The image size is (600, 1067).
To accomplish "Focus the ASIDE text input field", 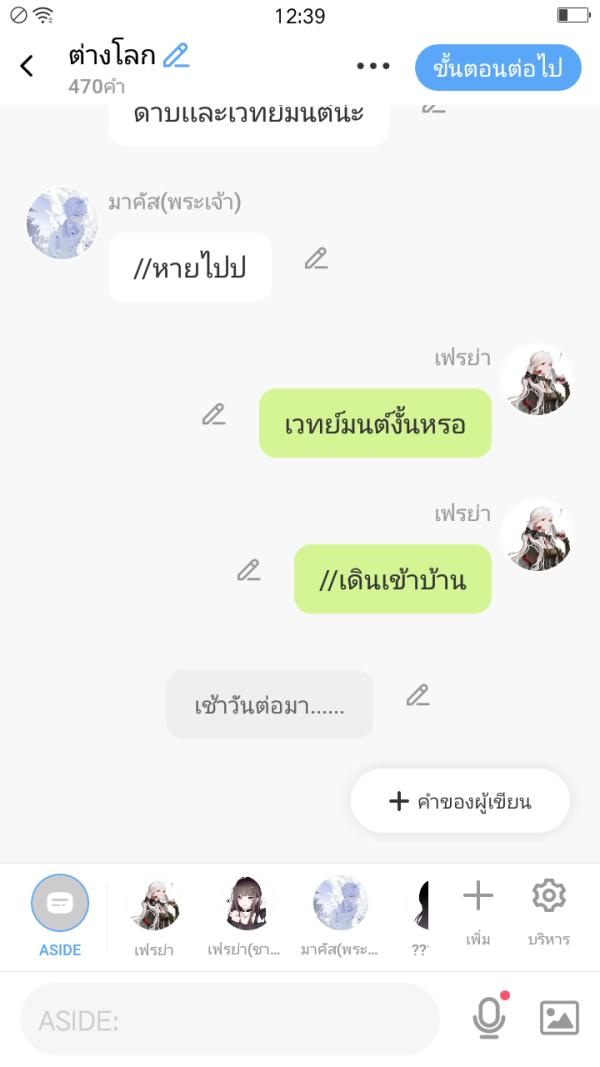I will (230, 1019).
